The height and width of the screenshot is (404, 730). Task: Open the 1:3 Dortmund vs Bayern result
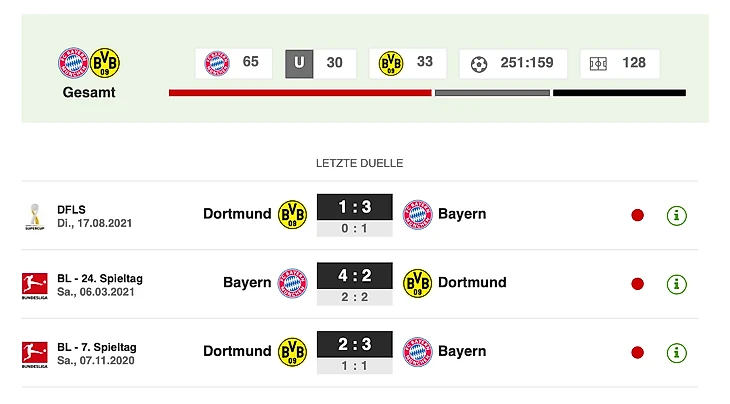(x=354, y=208)
